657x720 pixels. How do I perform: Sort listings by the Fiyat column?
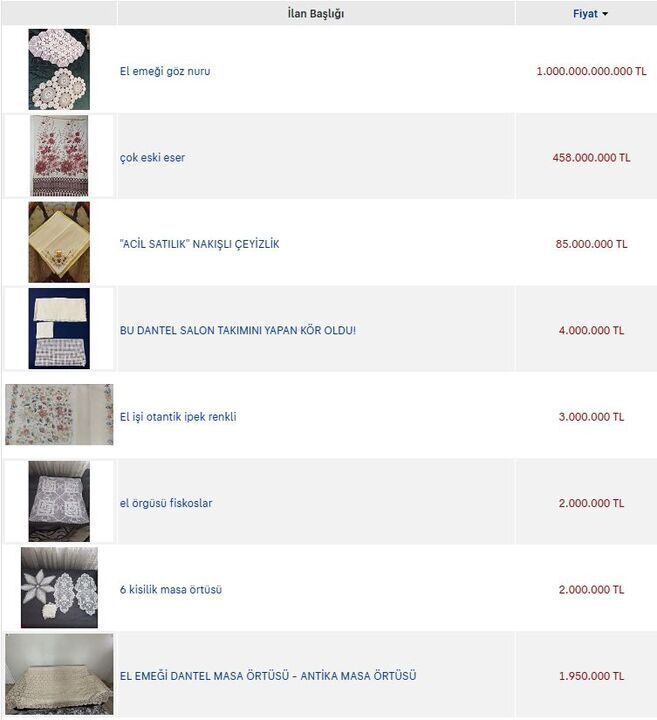coord(590,14)
